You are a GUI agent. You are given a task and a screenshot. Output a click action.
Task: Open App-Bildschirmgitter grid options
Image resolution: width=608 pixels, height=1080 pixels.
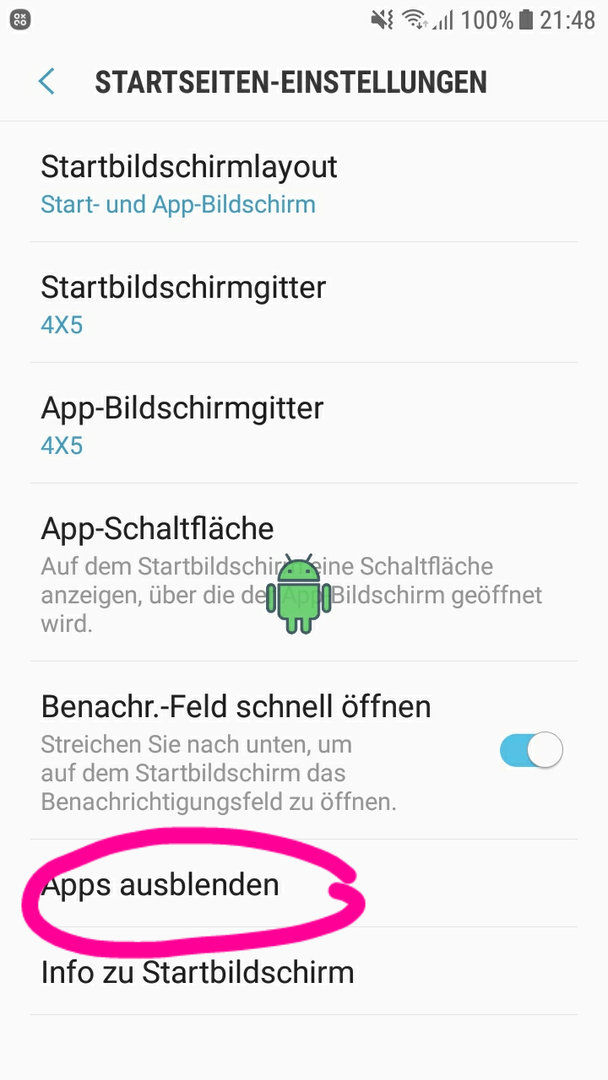click(x=304, y=423)
